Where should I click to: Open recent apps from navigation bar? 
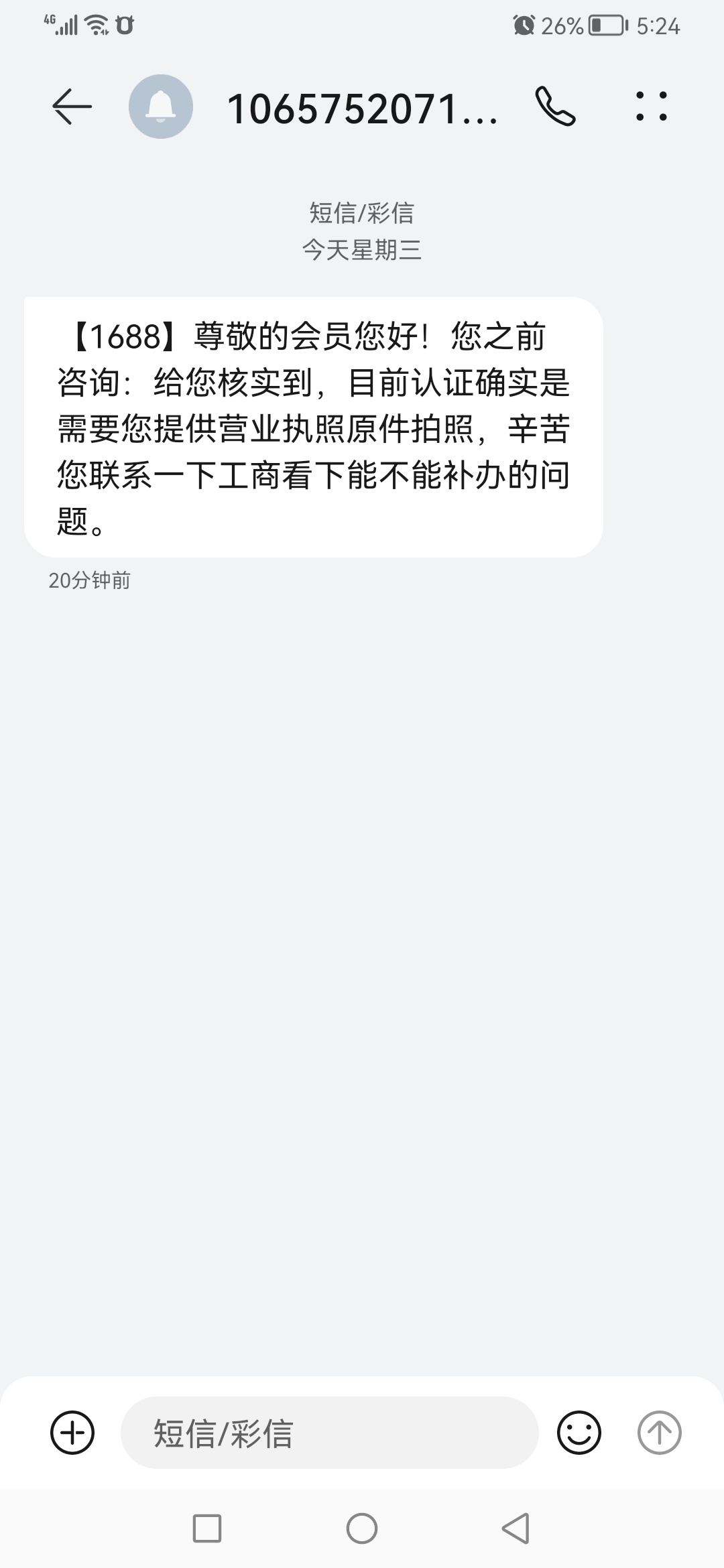coord(207,1528)
